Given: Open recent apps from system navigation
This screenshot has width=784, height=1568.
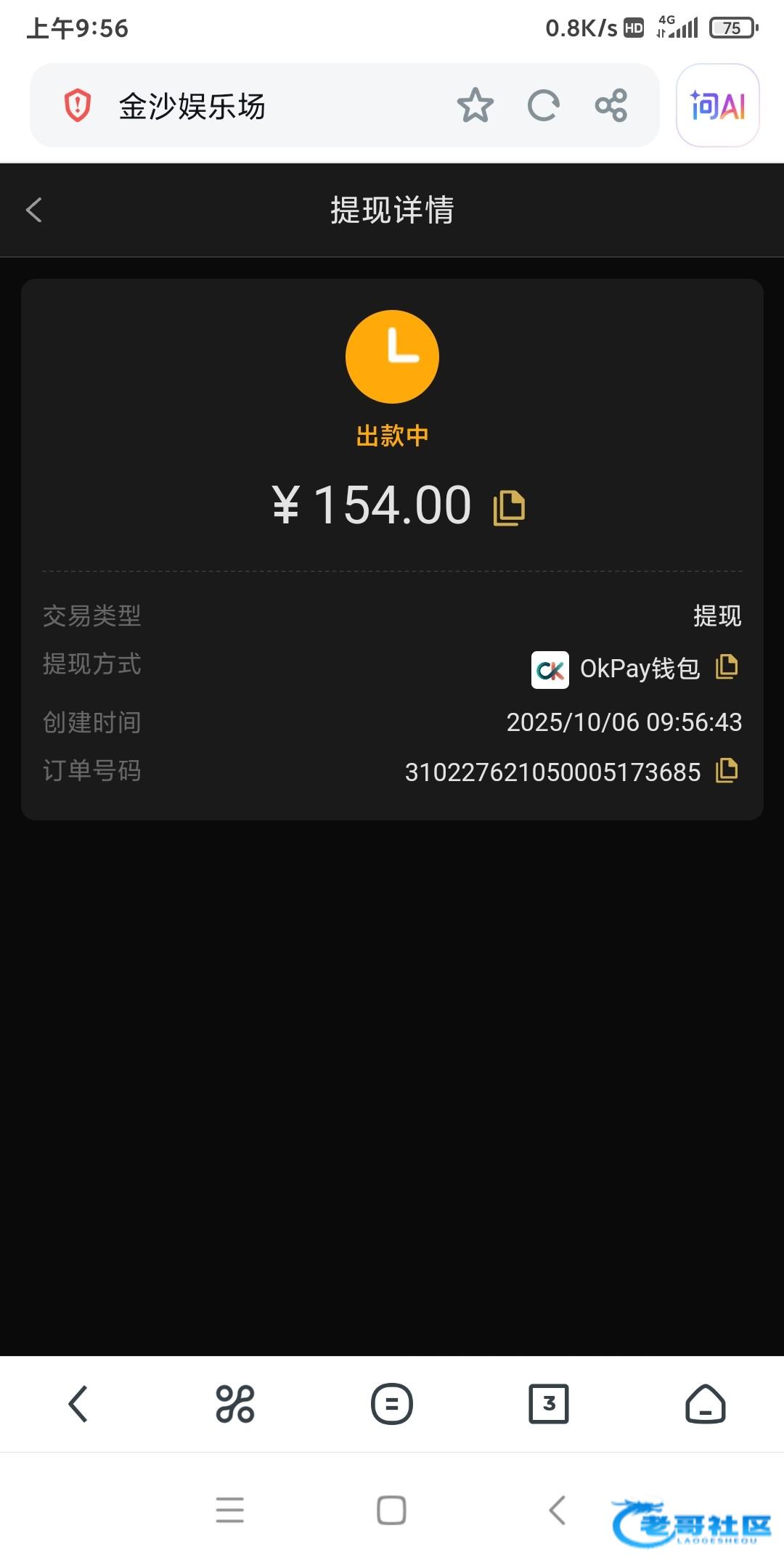Looking at the screenshot, I should (x=230, y=1510).
